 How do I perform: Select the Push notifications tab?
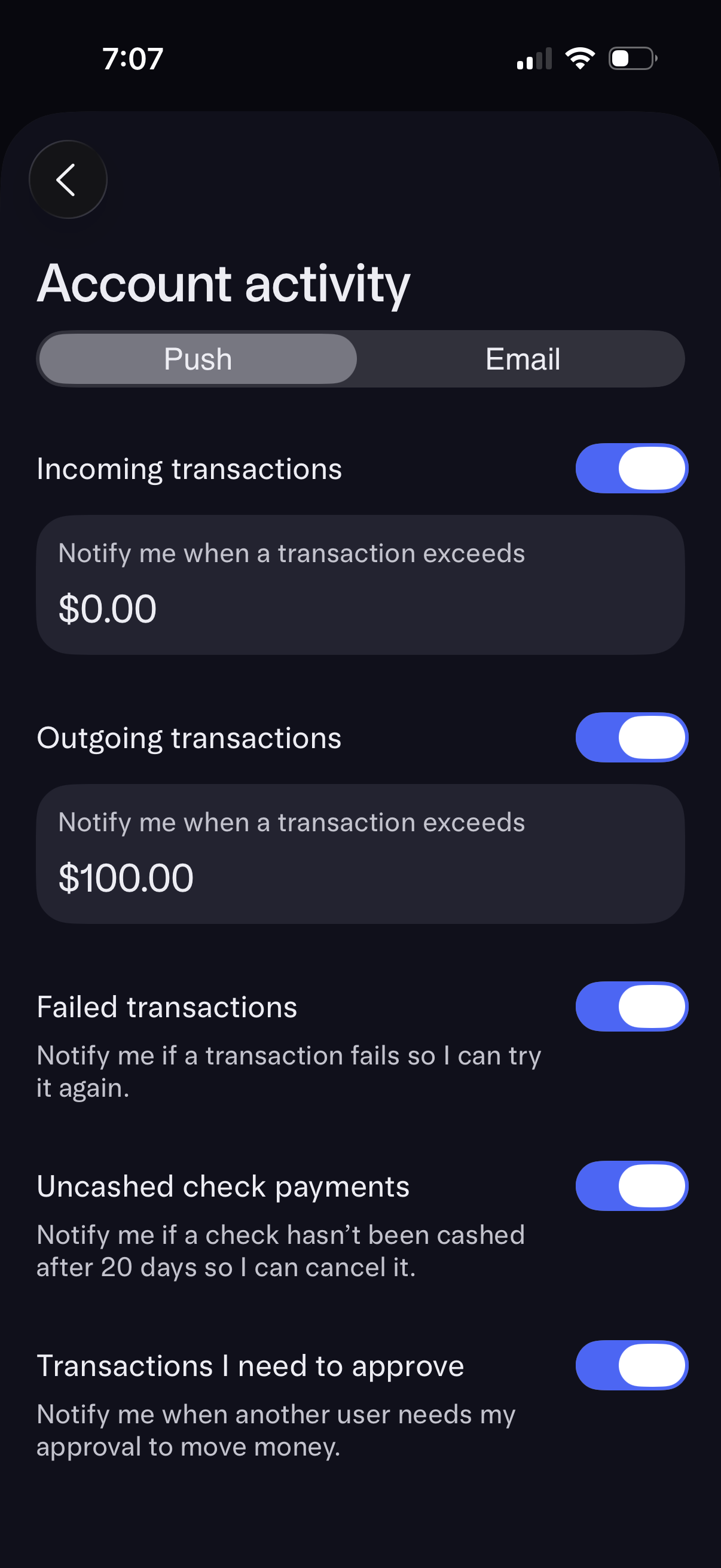(197, 359)
